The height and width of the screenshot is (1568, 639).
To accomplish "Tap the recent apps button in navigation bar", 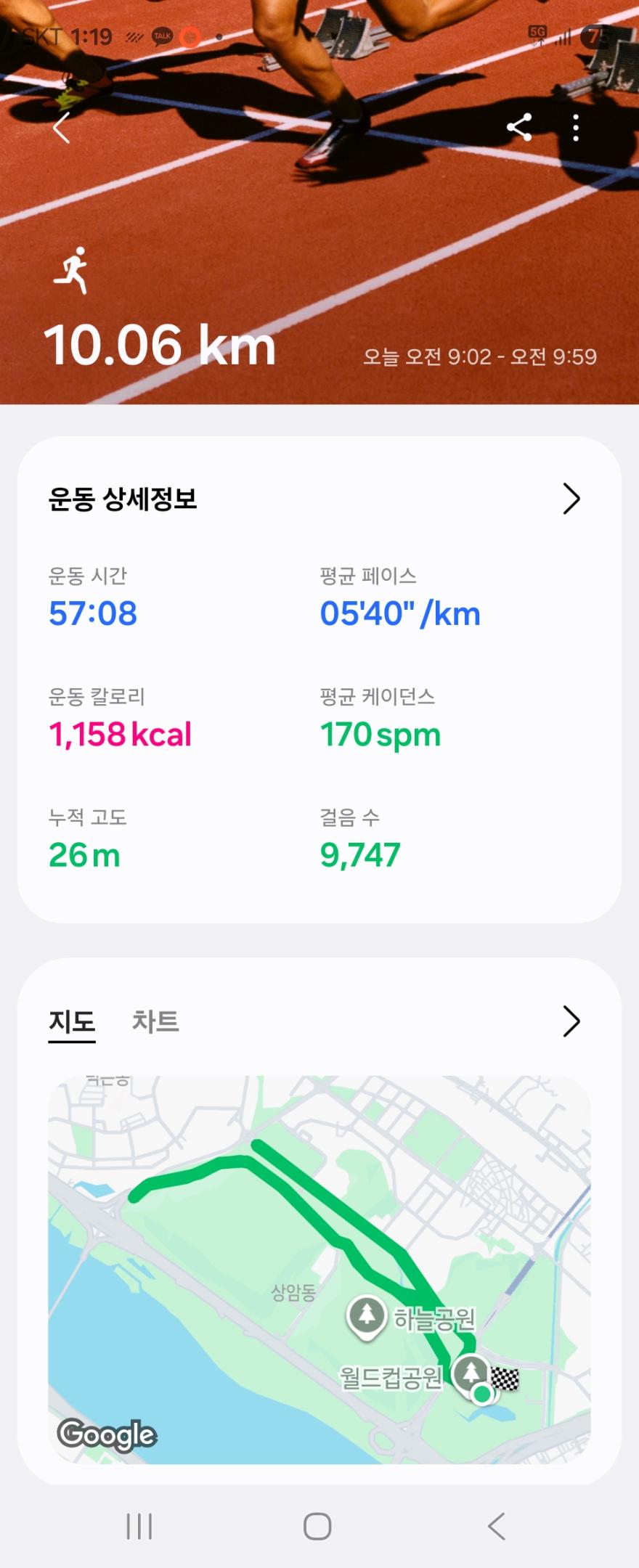I will pyautogui.click(x=140, y=1524).
